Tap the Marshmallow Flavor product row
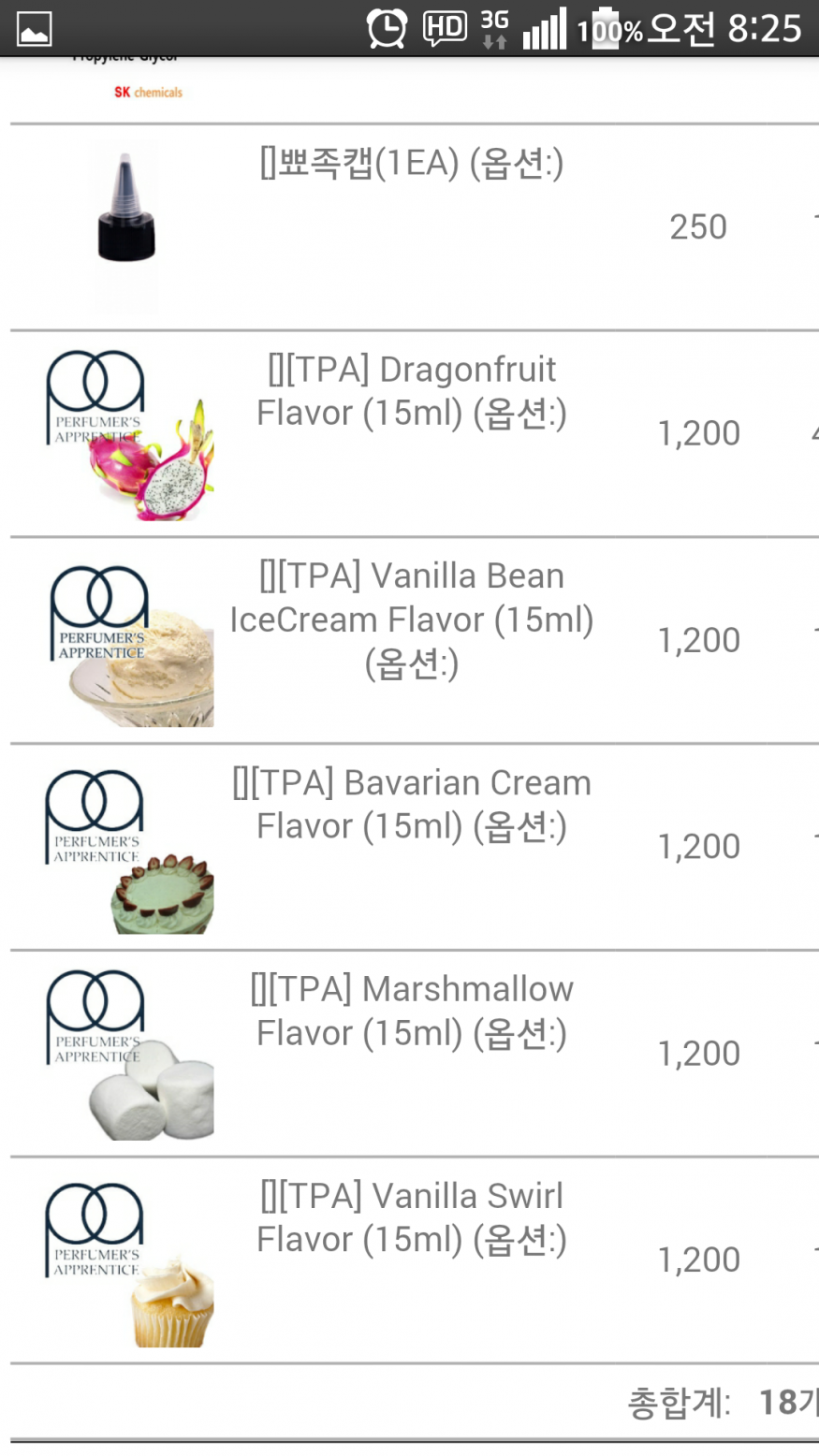The image size is (819, 1456). coord(412,1012)
